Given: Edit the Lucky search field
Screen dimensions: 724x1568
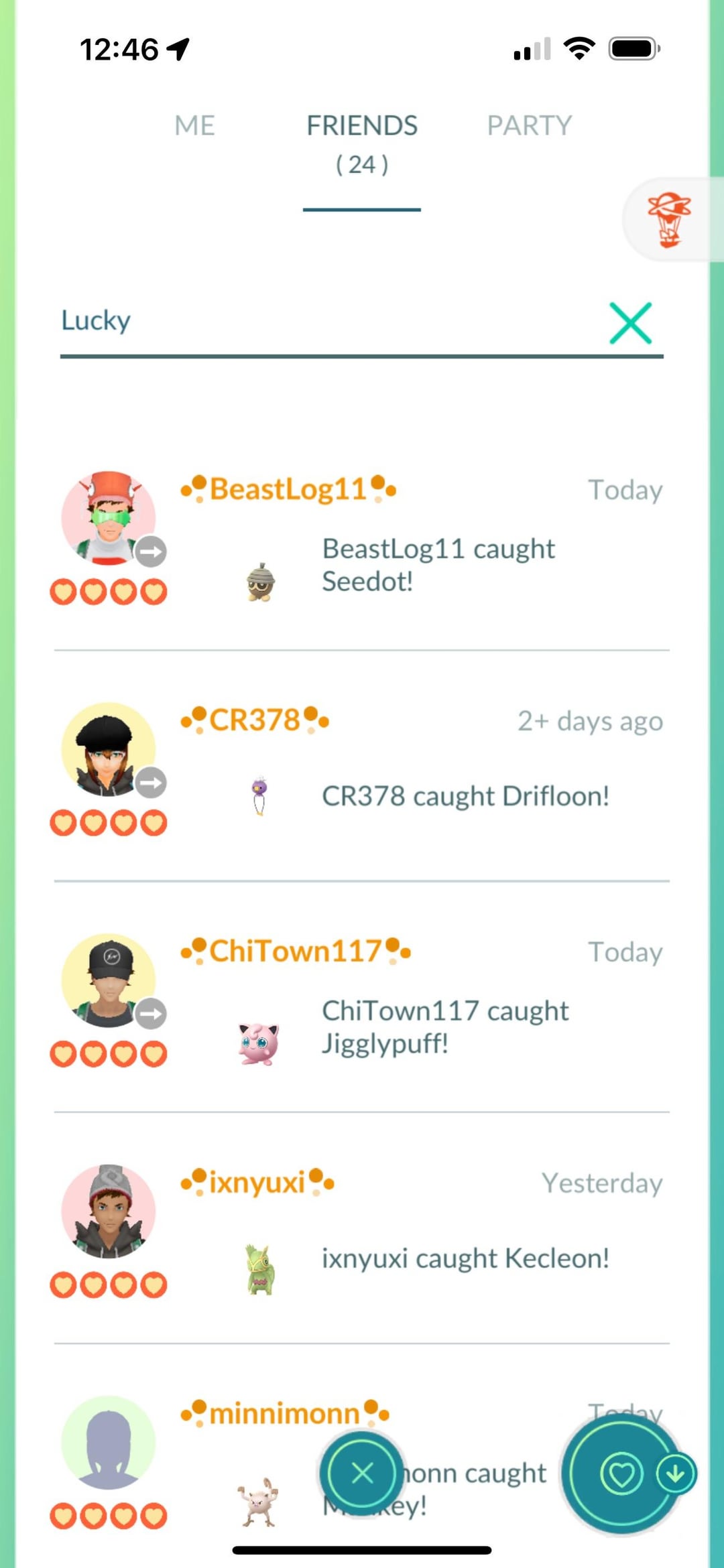Looking at the screenshot, I should [x=322, y=322].
